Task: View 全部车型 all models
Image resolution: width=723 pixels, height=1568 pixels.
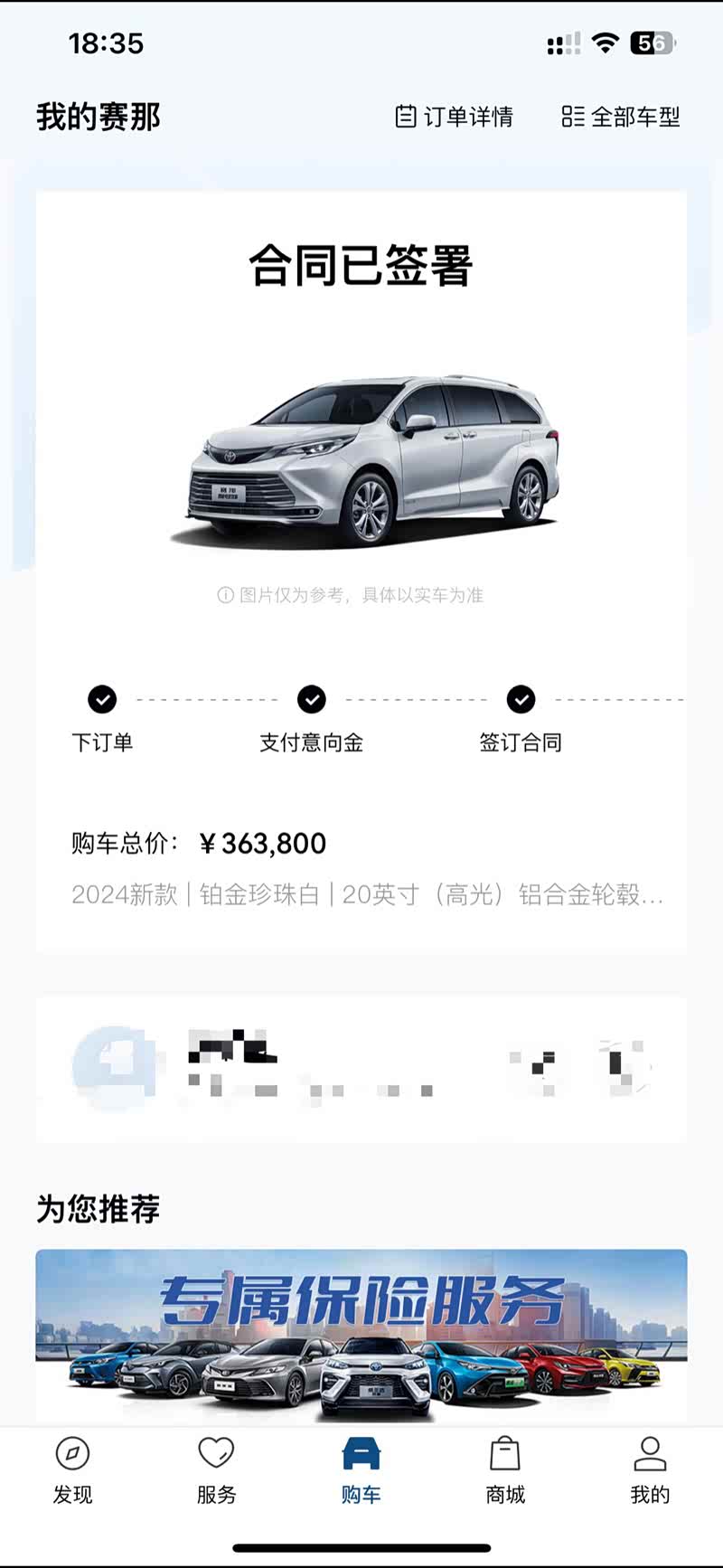Action: (621, 117)
